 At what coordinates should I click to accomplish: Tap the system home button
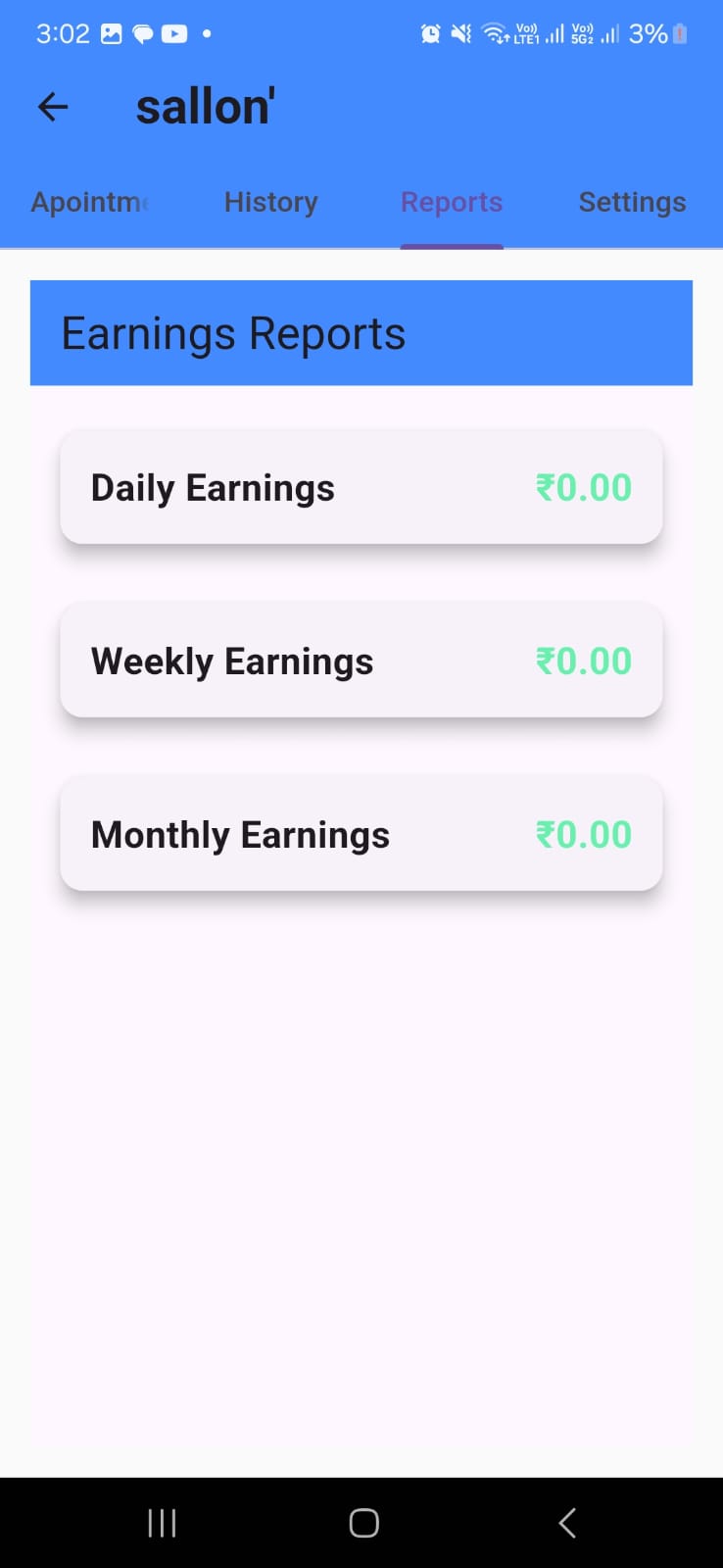click(x=363, y=1523)
